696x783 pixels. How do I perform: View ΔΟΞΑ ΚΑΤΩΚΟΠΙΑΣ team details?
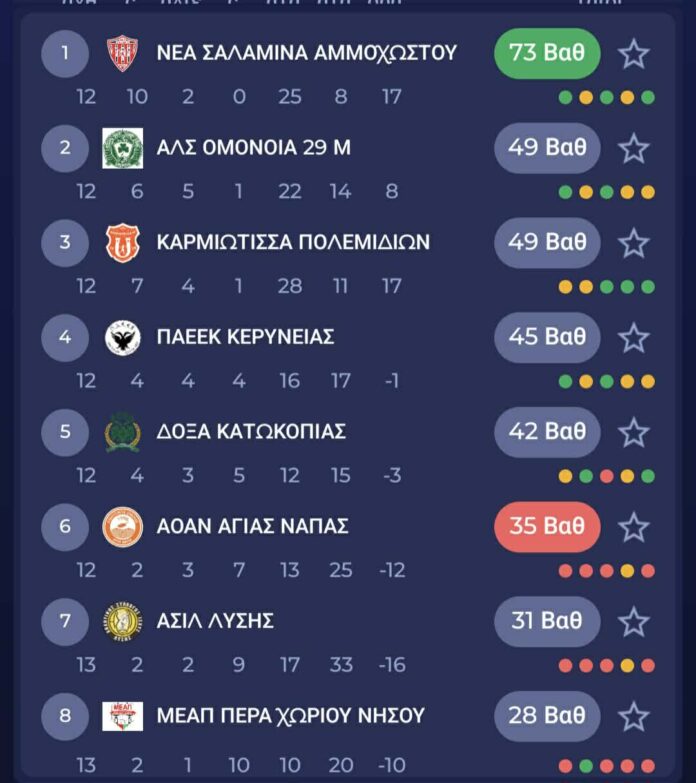[x=251, y=432]
